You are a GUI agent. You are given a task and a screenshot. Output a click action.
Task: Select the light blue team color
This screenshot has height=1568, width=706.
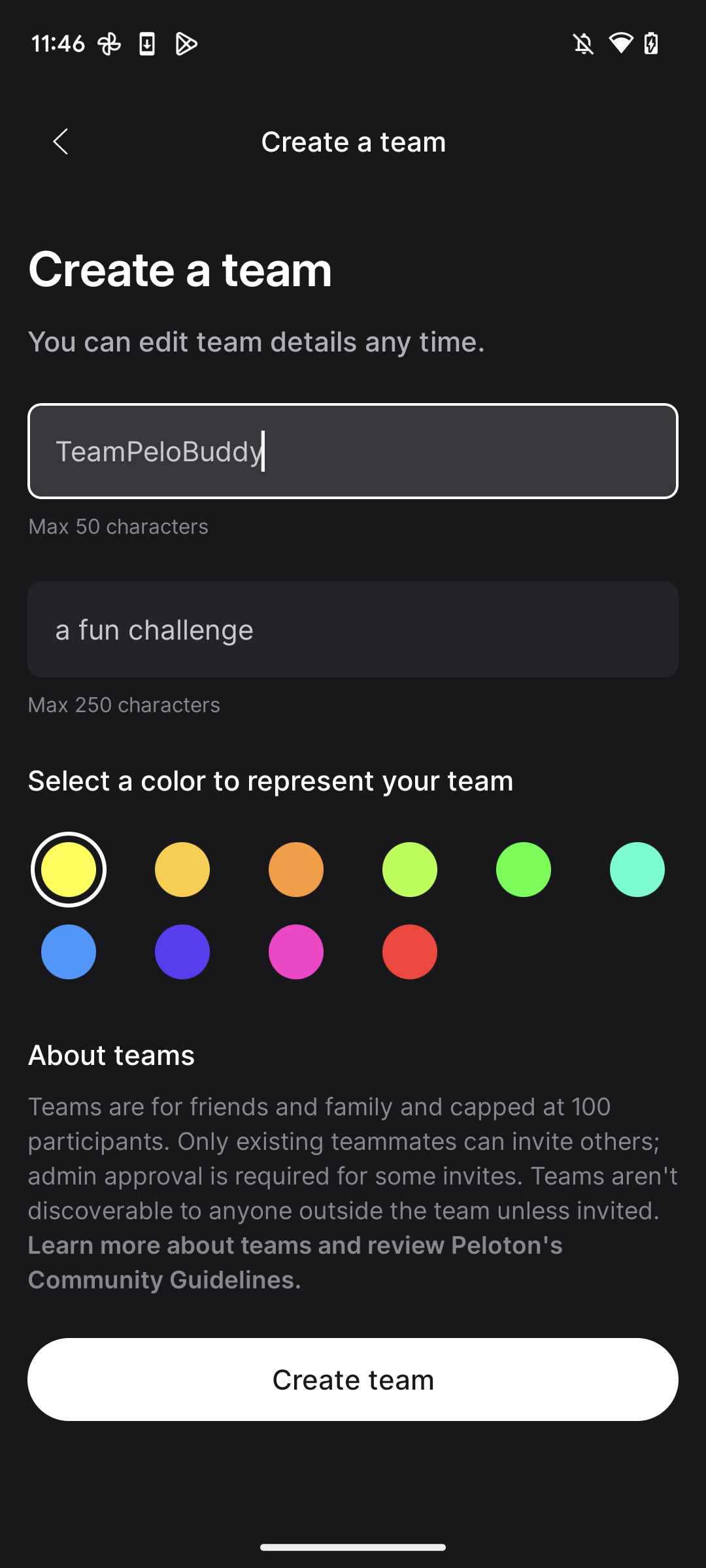[x=69, y=952]
